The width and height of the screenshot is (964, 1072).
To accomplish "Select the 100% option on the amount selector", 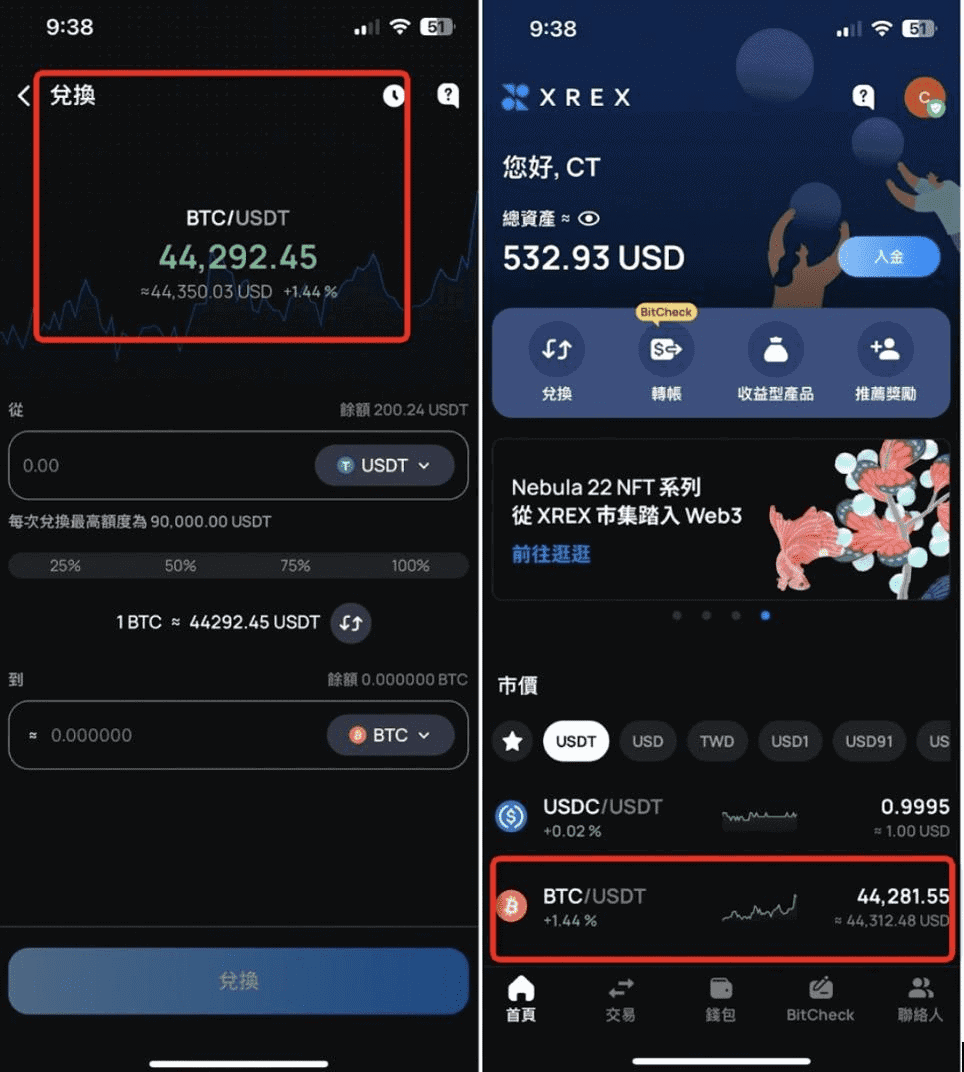I will tap(410, 565).
